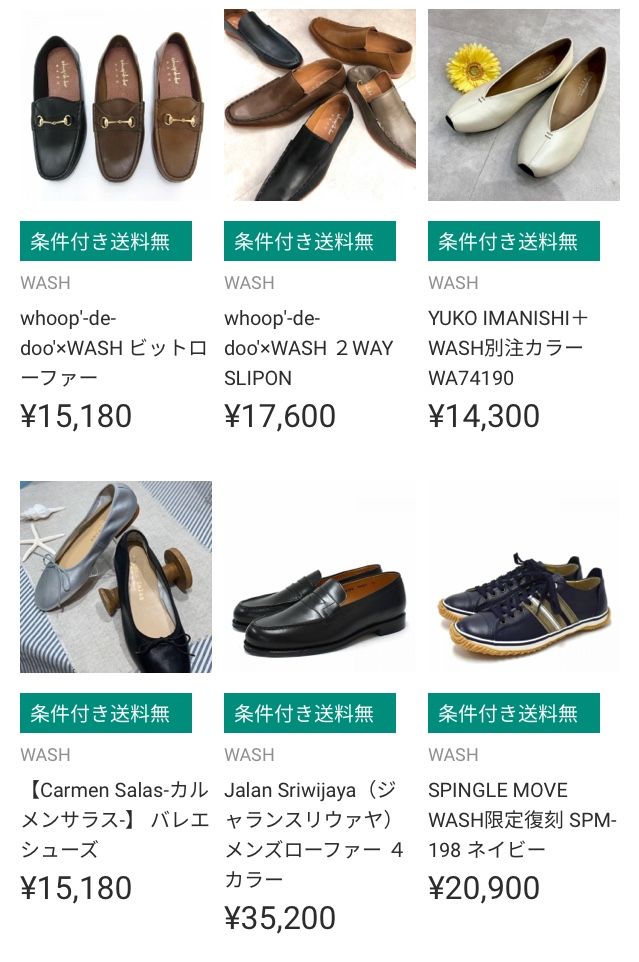View SPINGLE MOVE SPM-198 ネイビー sneaker
The height and width of the screenshot is (962, 639).
(x=523, y=577)
